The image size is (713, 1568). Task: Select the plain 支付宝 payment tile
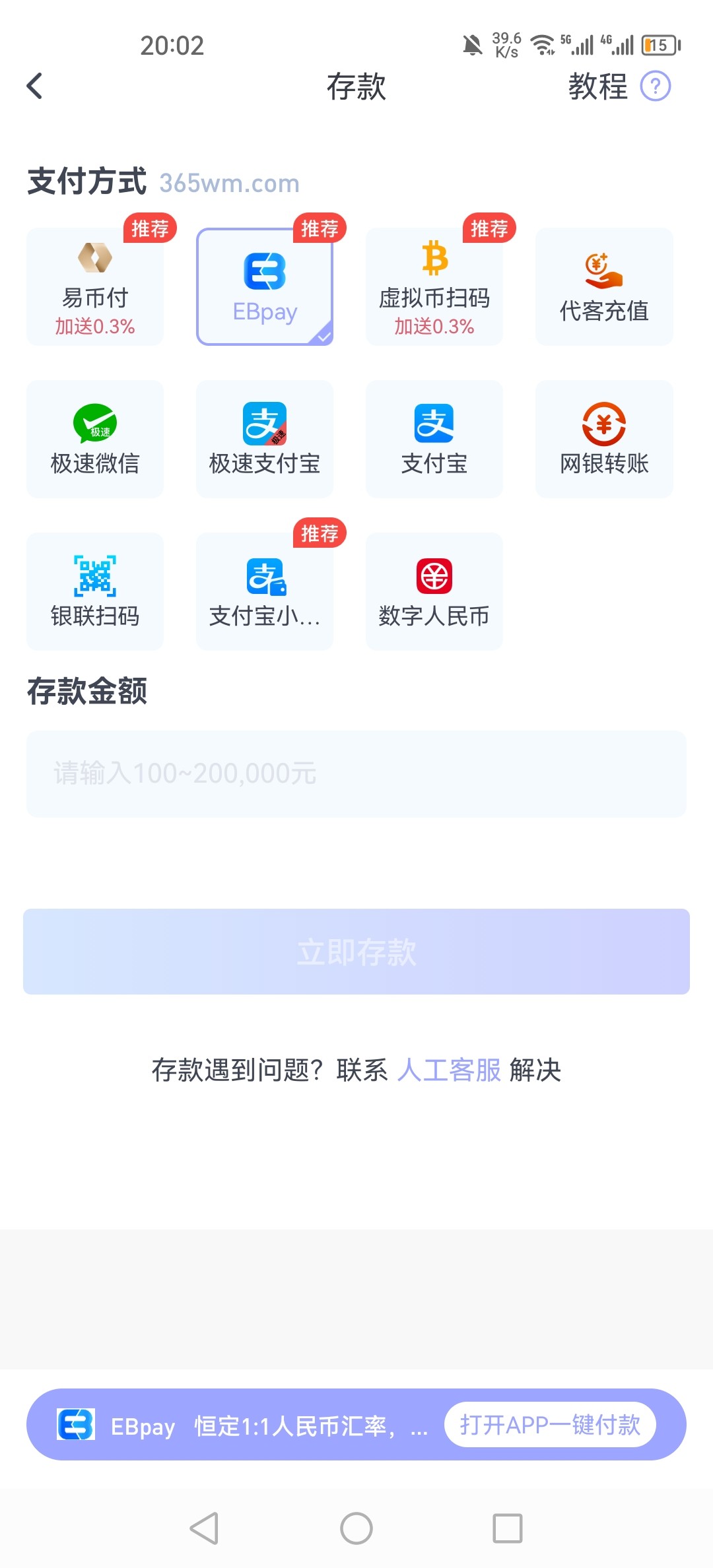coord(434,439)
